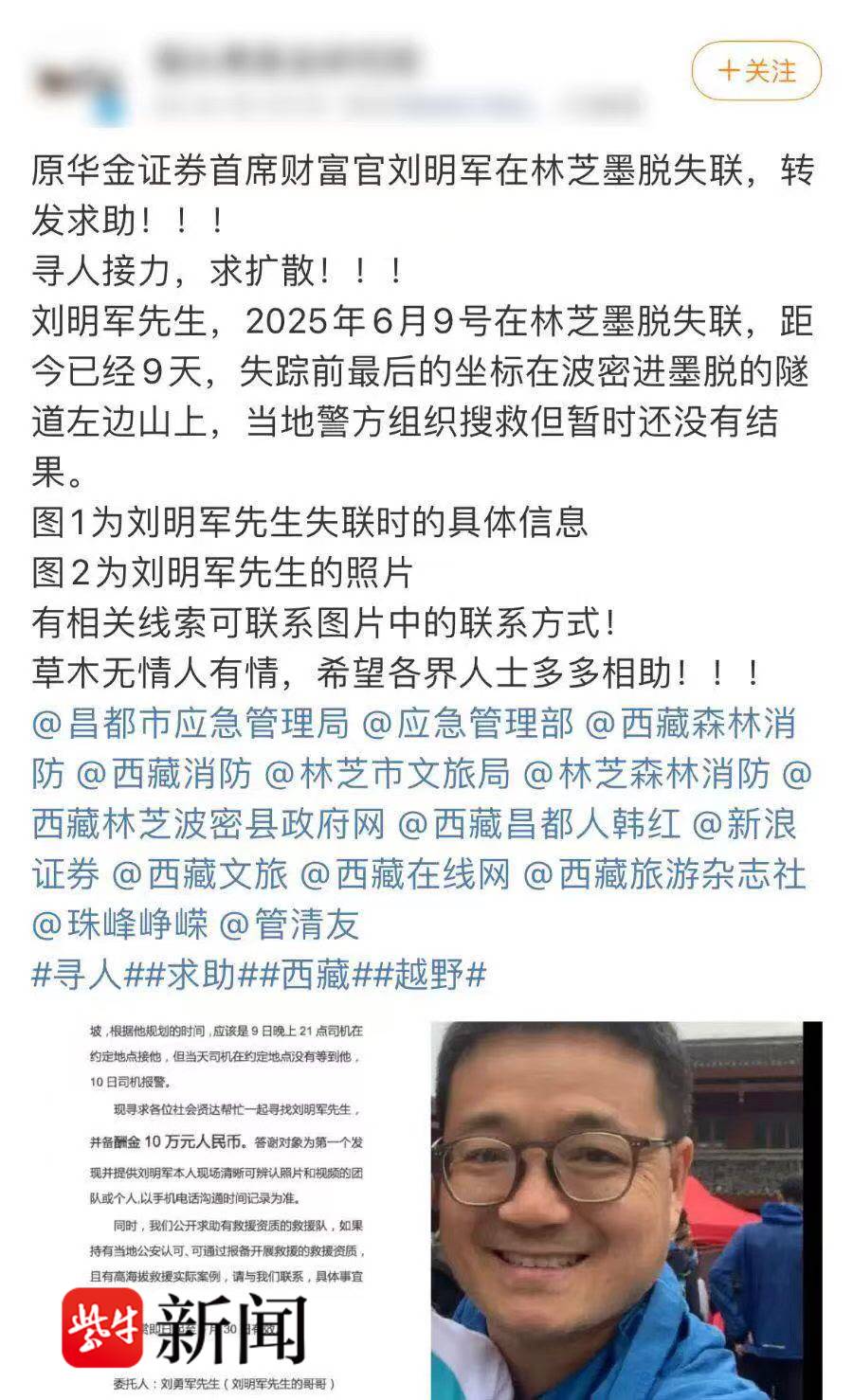Open the @珠峰峥嵘 mention

[x=119, y=924]
